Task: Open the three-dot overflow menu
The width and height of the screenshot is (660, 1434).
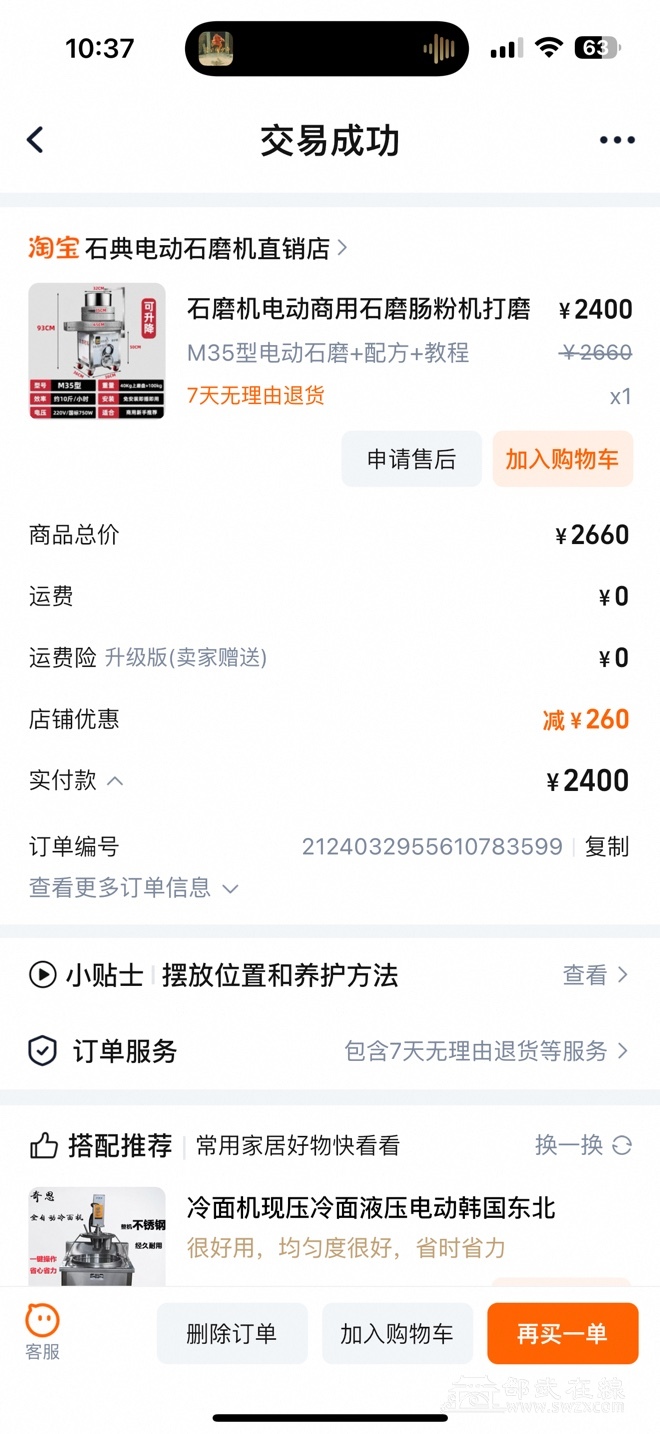Action: (617, 140)
